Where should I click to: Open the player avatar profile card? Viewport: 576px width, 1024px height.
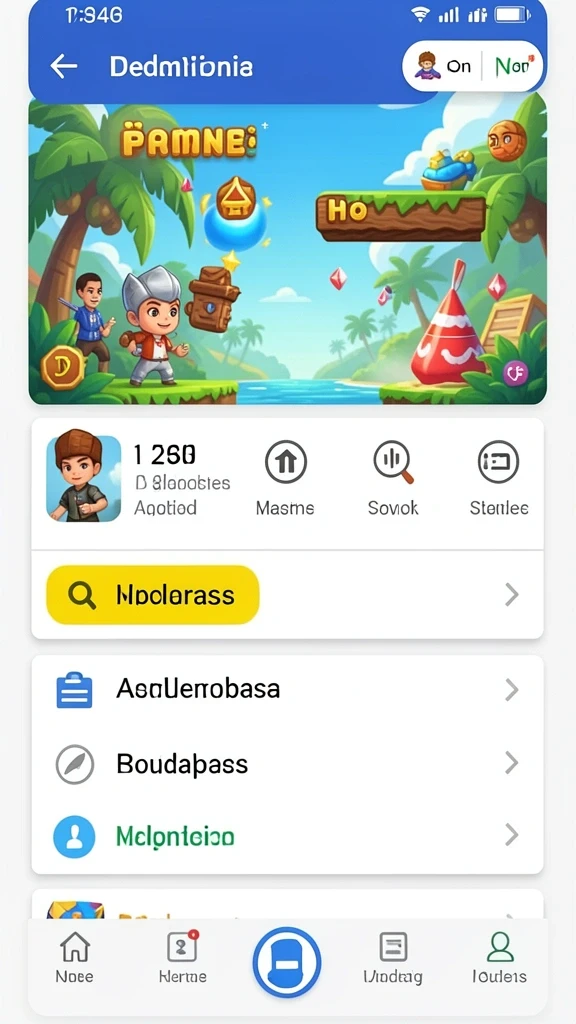pyautogui.click(x=84, y=478)
